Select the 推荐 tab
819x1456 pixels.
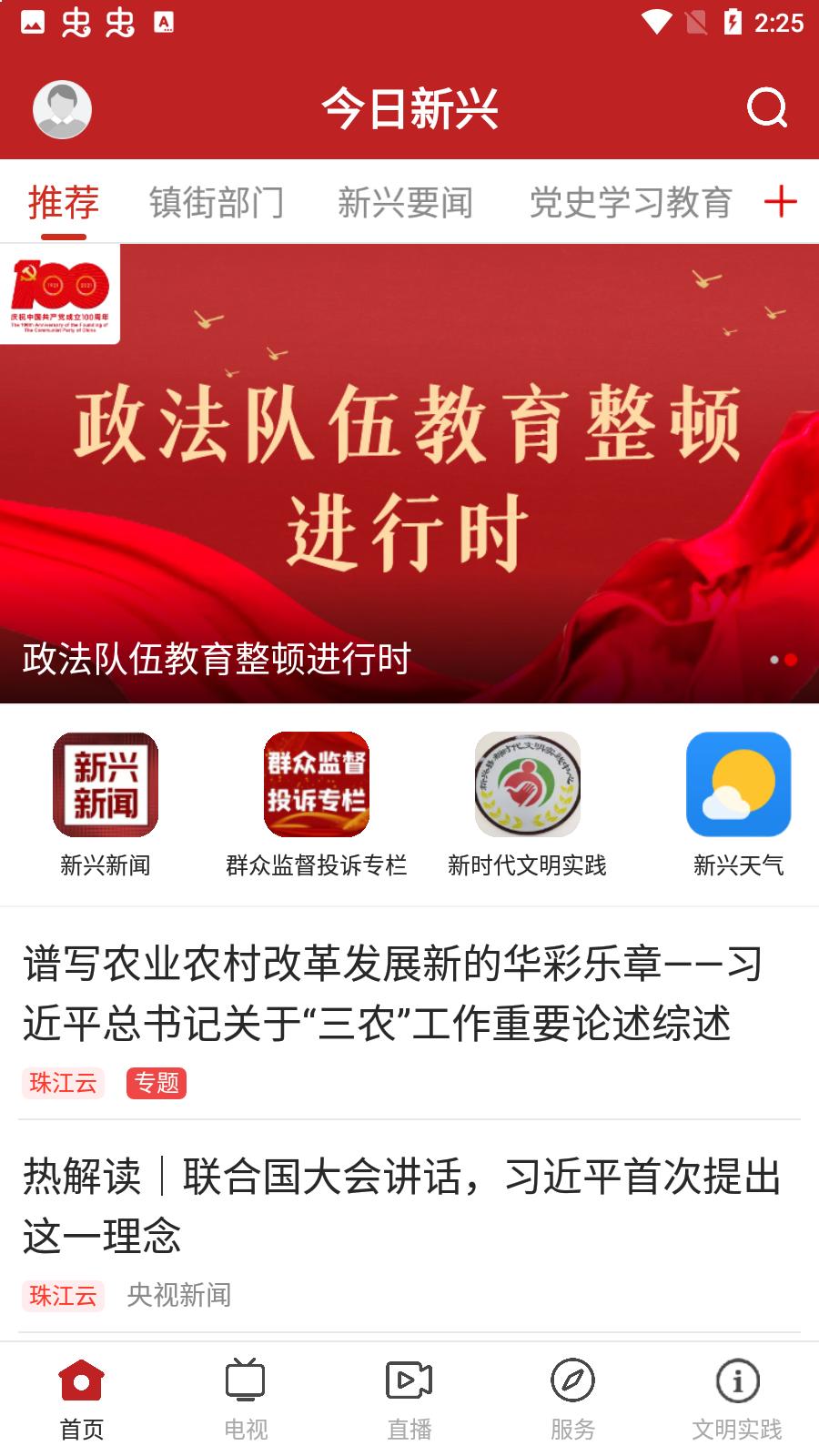pos(64,202)
